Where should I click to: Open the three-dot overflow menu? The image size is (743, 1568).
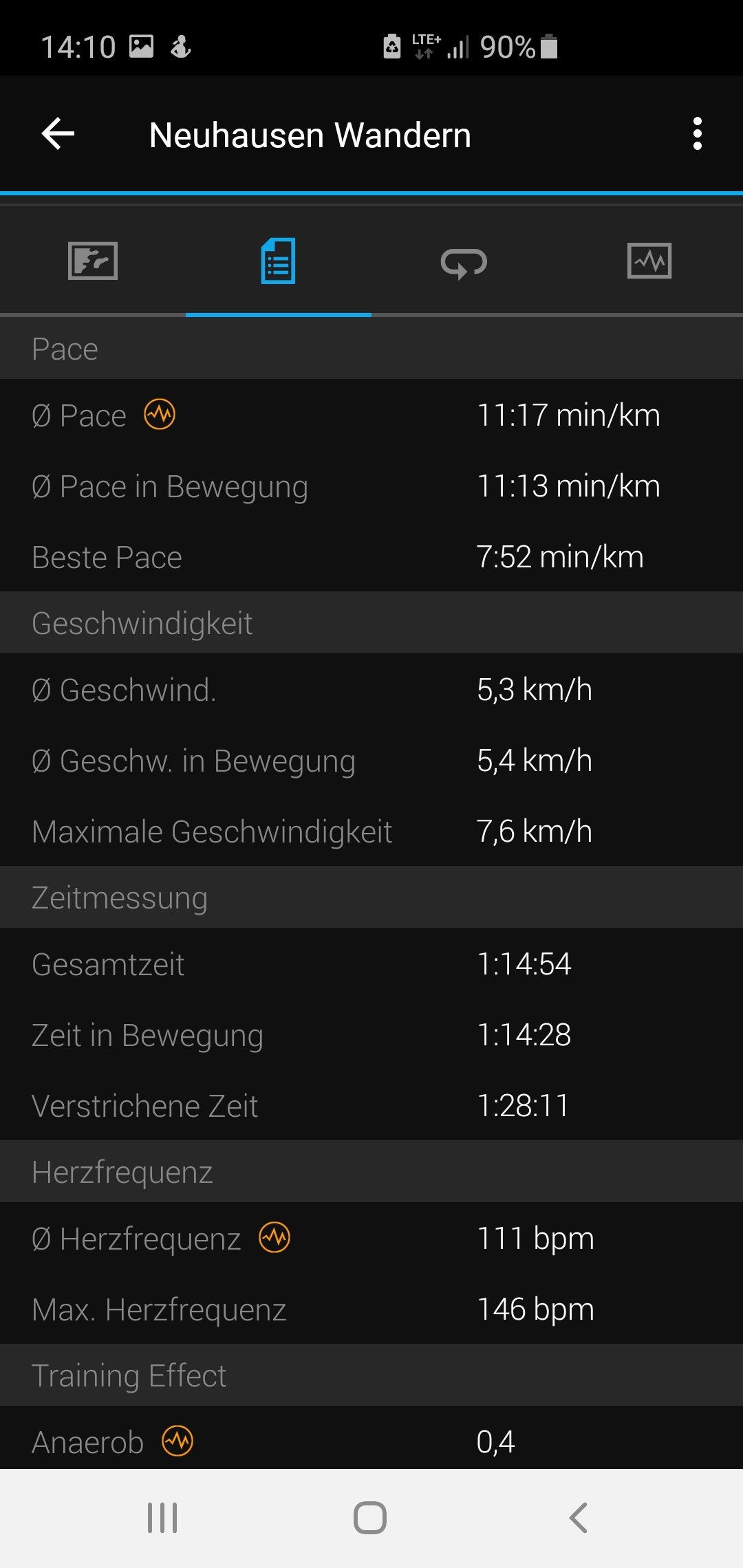[x=698, y=133]
